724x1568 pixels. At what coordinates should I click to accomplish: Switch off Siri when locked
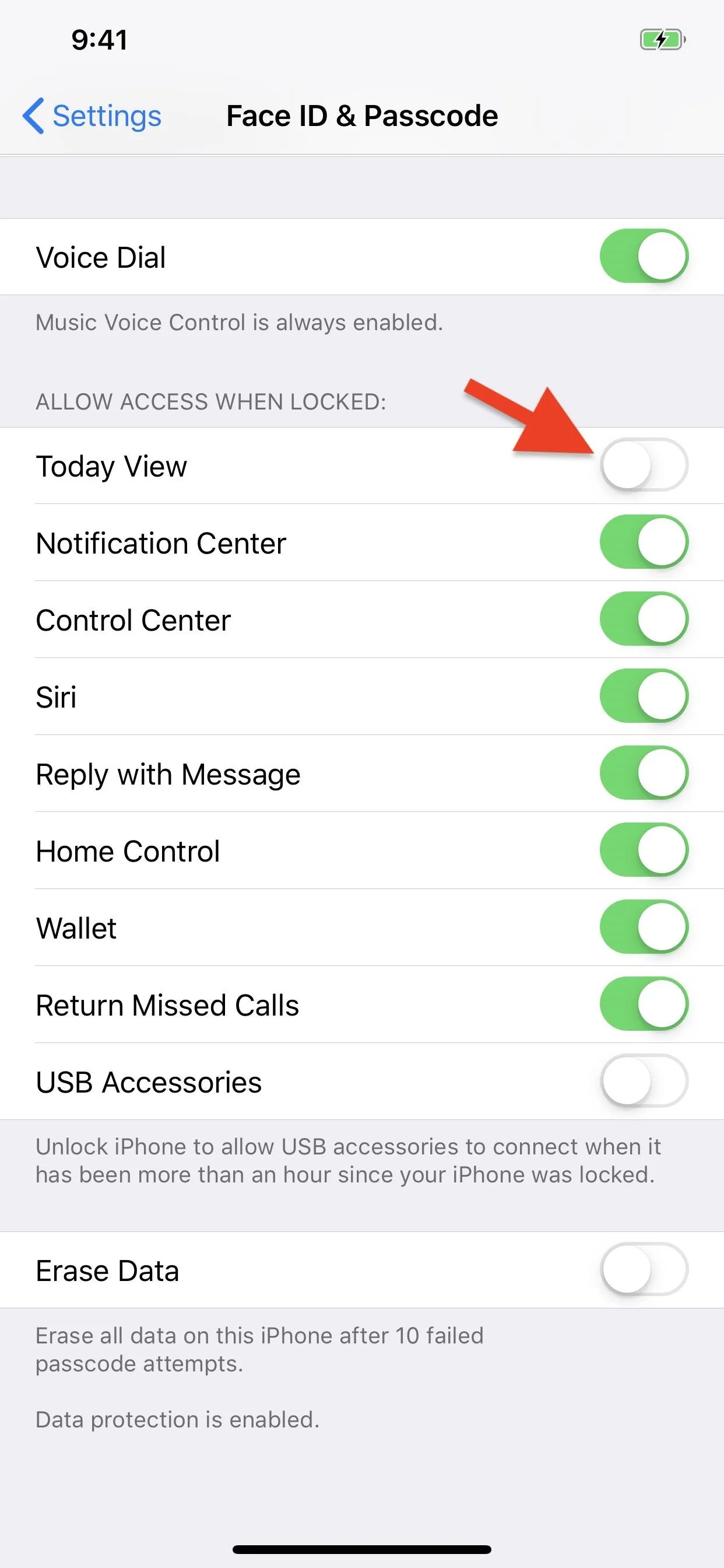(x=644, y=696)
